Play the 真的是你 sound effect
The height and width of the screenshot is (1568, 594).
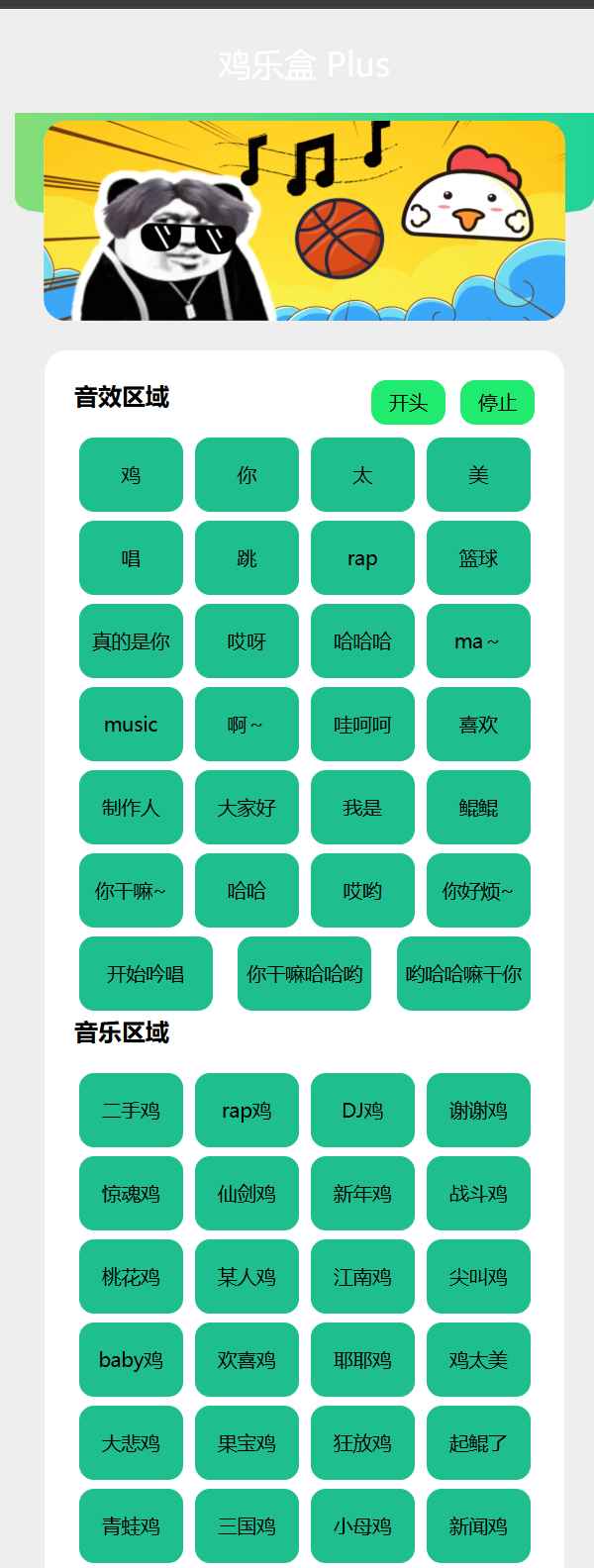[131, 641]
